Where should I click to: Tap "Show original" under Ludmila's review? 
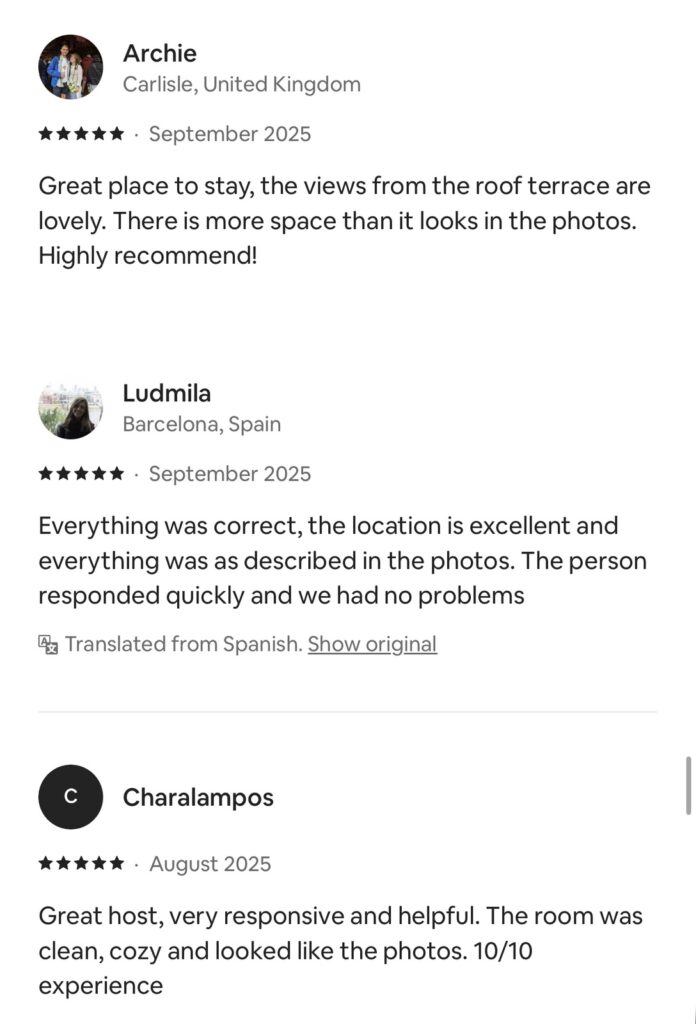pos(372,644)
